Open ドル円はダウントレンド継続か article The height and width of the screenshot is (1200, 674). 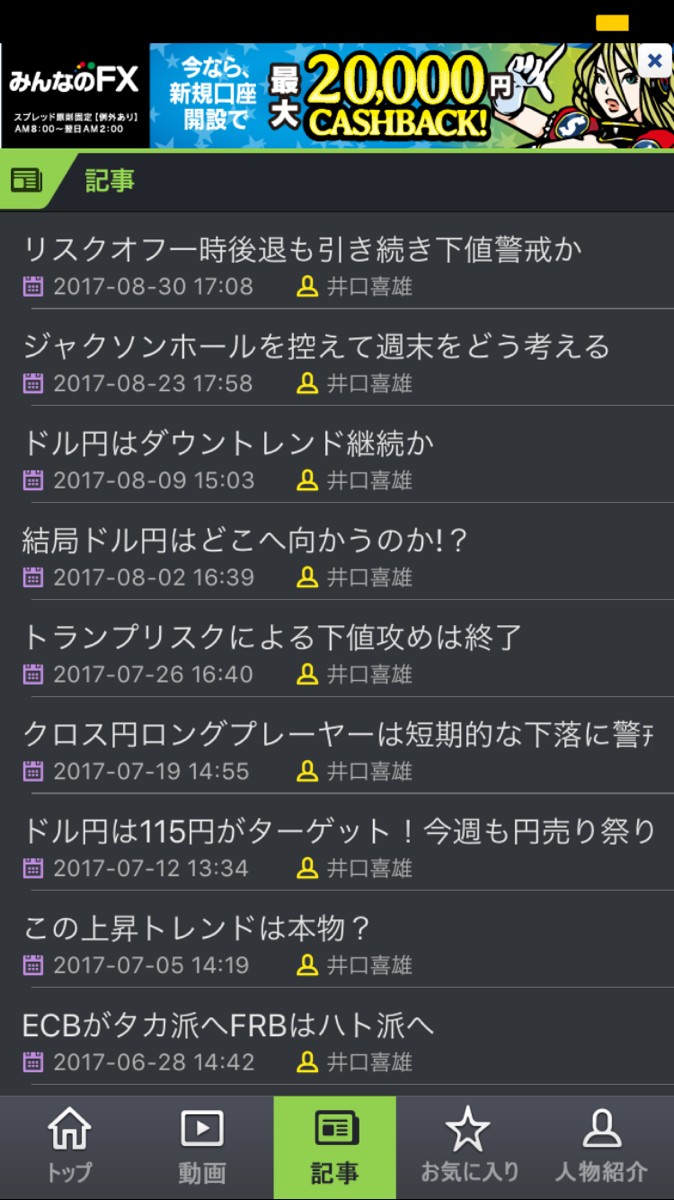(228, 443)
